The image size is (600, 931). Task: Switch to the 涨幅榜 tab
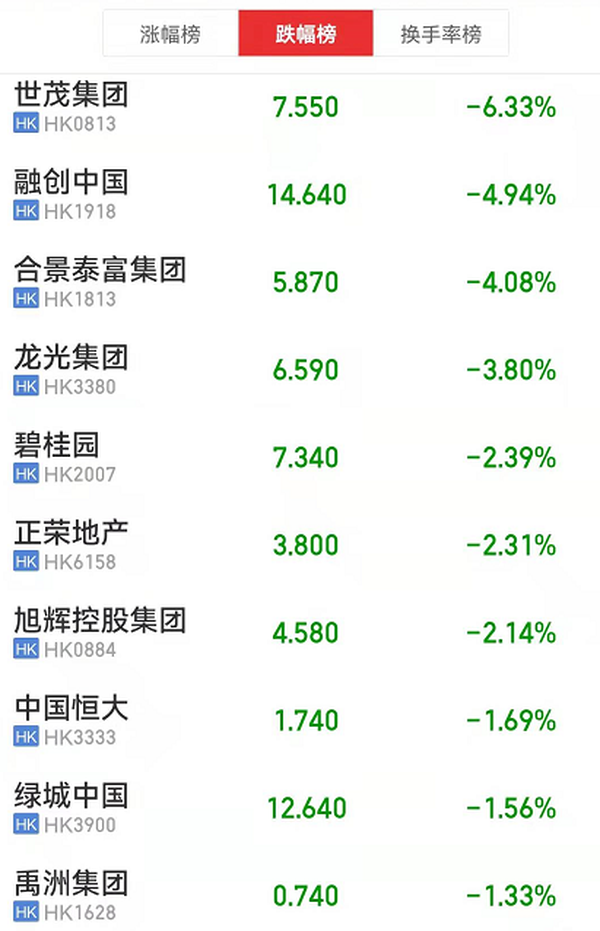pyautogui.click(x=170, y=34)
